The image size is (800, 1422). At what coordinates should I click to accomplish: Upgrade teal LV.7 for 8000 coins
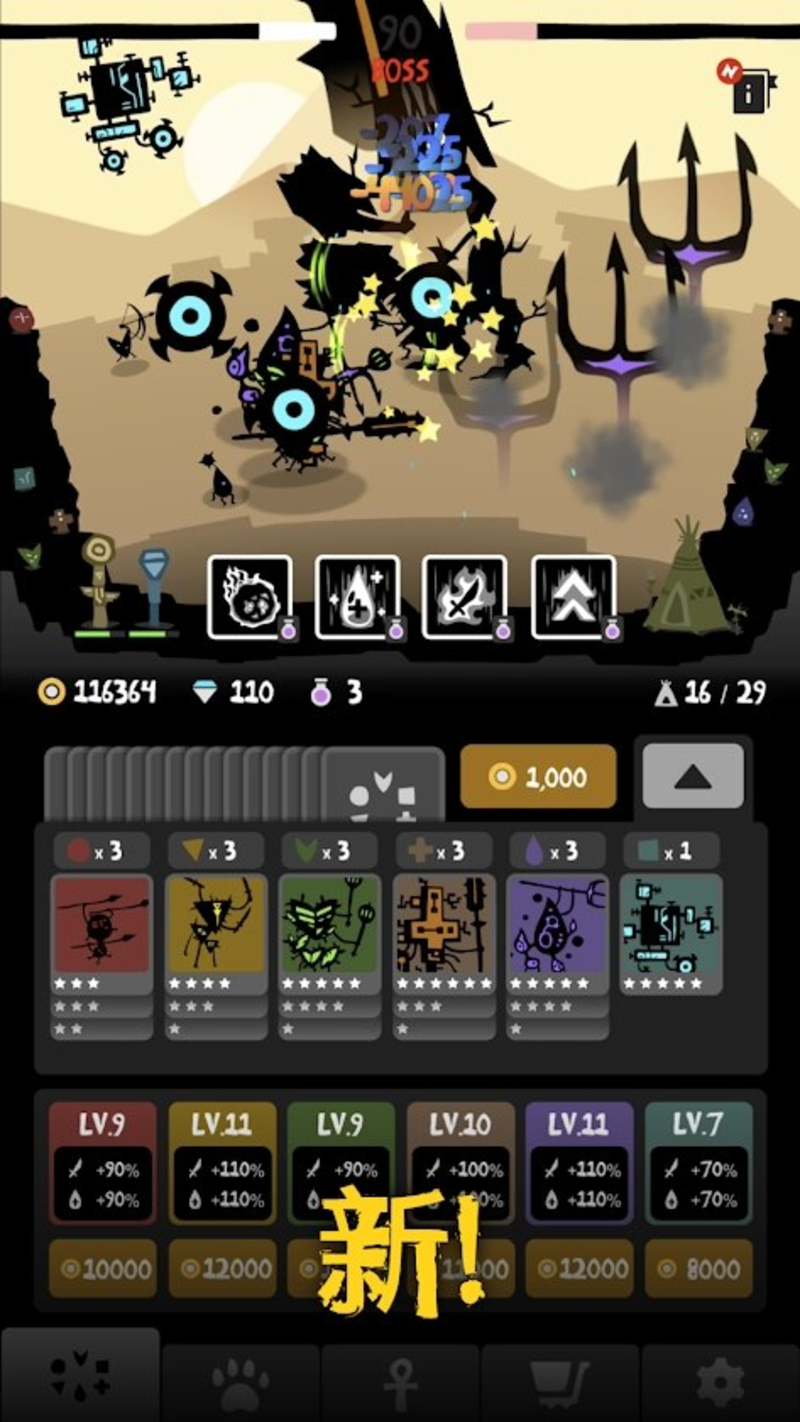point(698,1269)
